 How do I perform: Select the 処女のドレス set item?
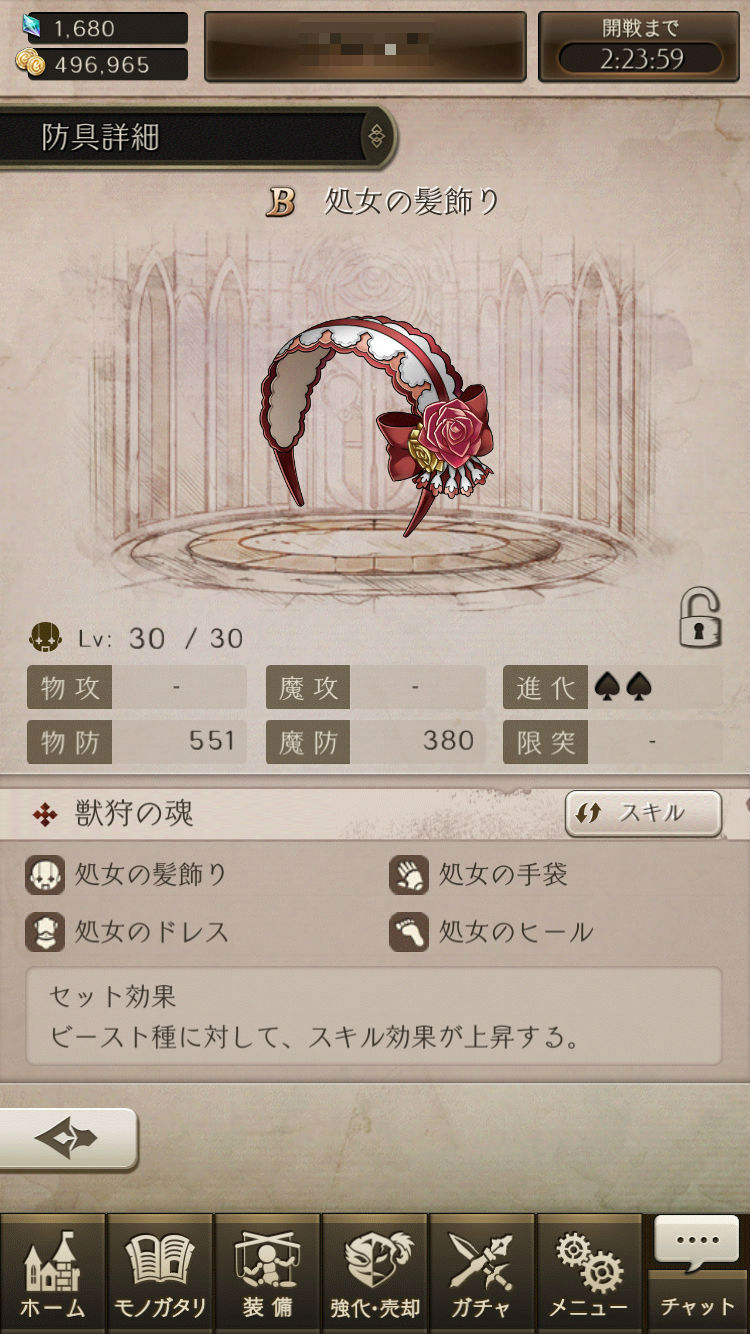point(128,932)
